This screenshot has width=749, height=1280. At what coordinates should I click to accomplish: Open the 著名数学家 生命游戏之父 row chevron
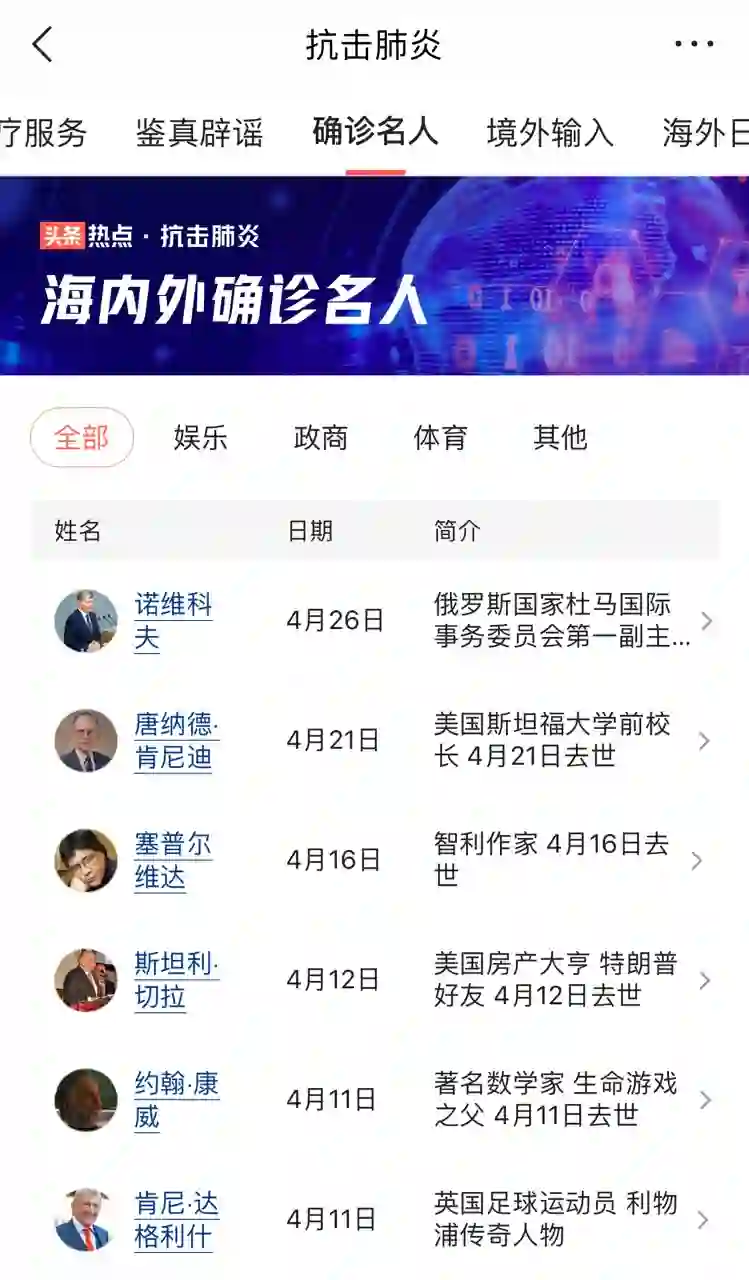coord(706,1100)
